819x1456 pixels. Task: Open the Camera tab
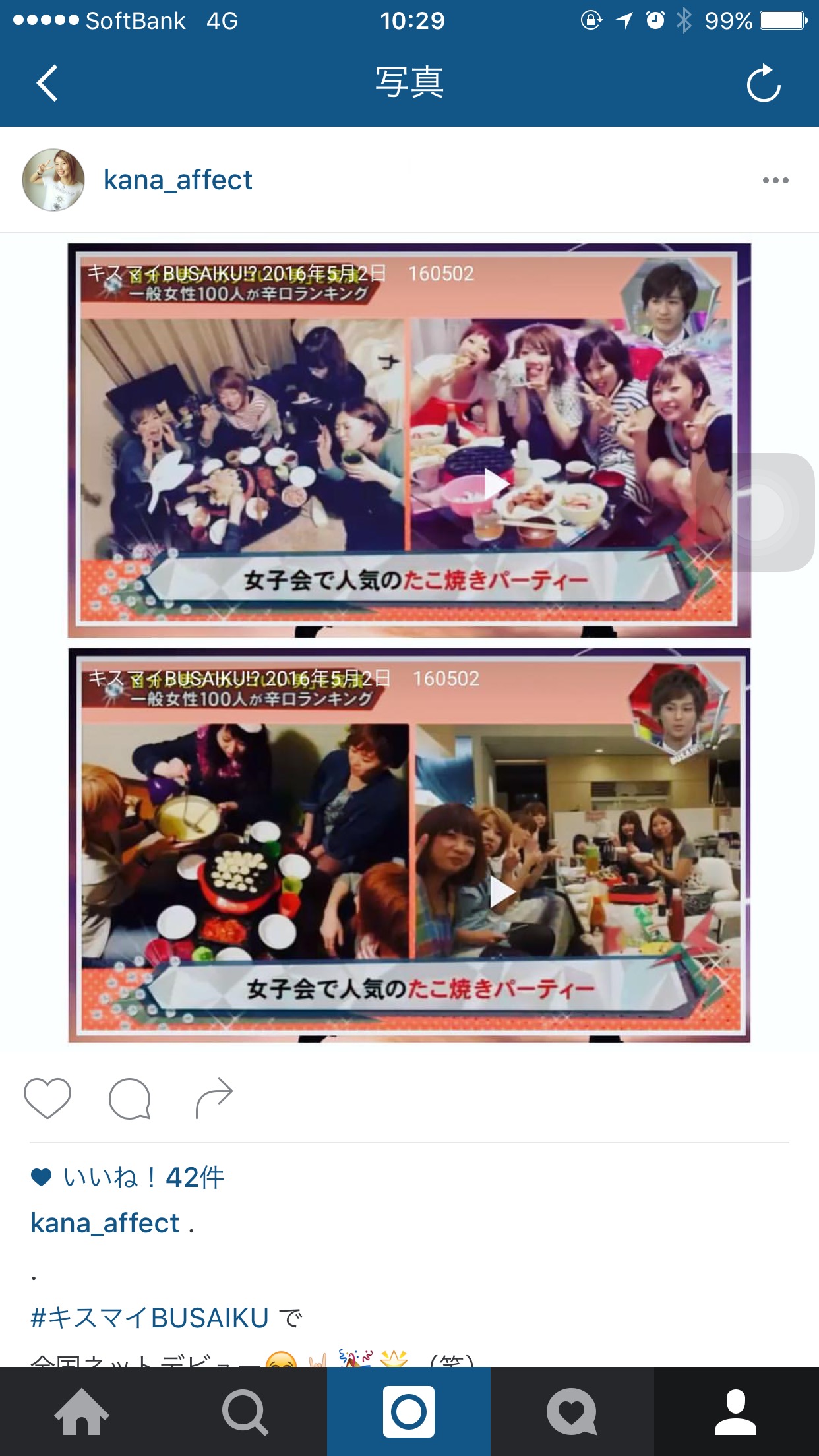[x=409, y=1412]
